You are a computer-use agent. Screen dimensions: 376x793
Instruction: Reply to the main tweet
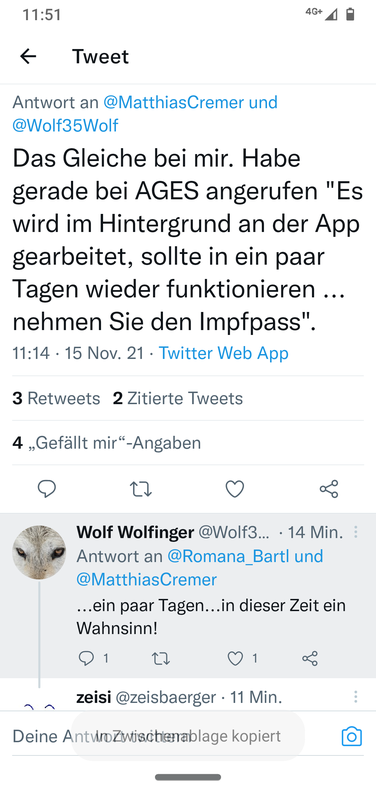pos(47,489)
